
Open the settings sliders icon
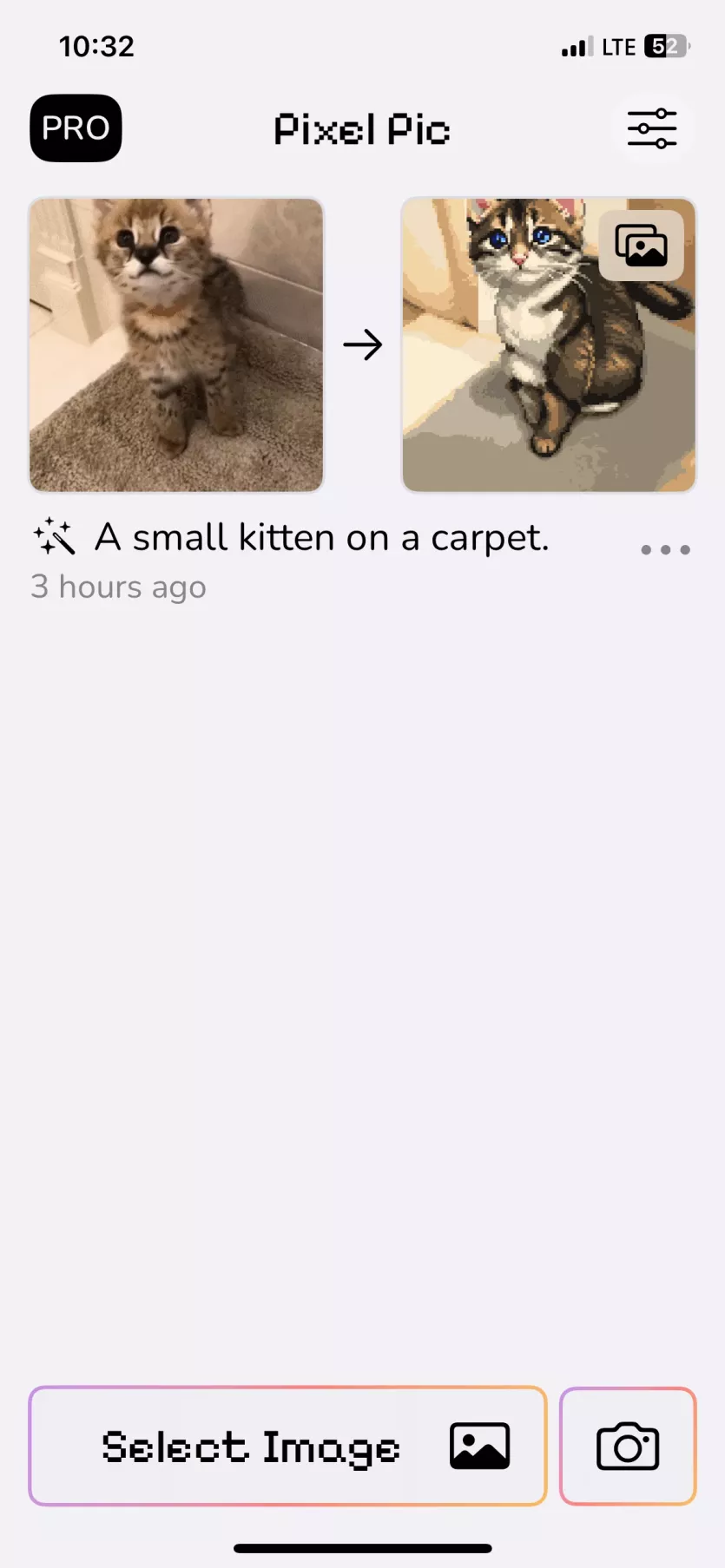[651, 128]
